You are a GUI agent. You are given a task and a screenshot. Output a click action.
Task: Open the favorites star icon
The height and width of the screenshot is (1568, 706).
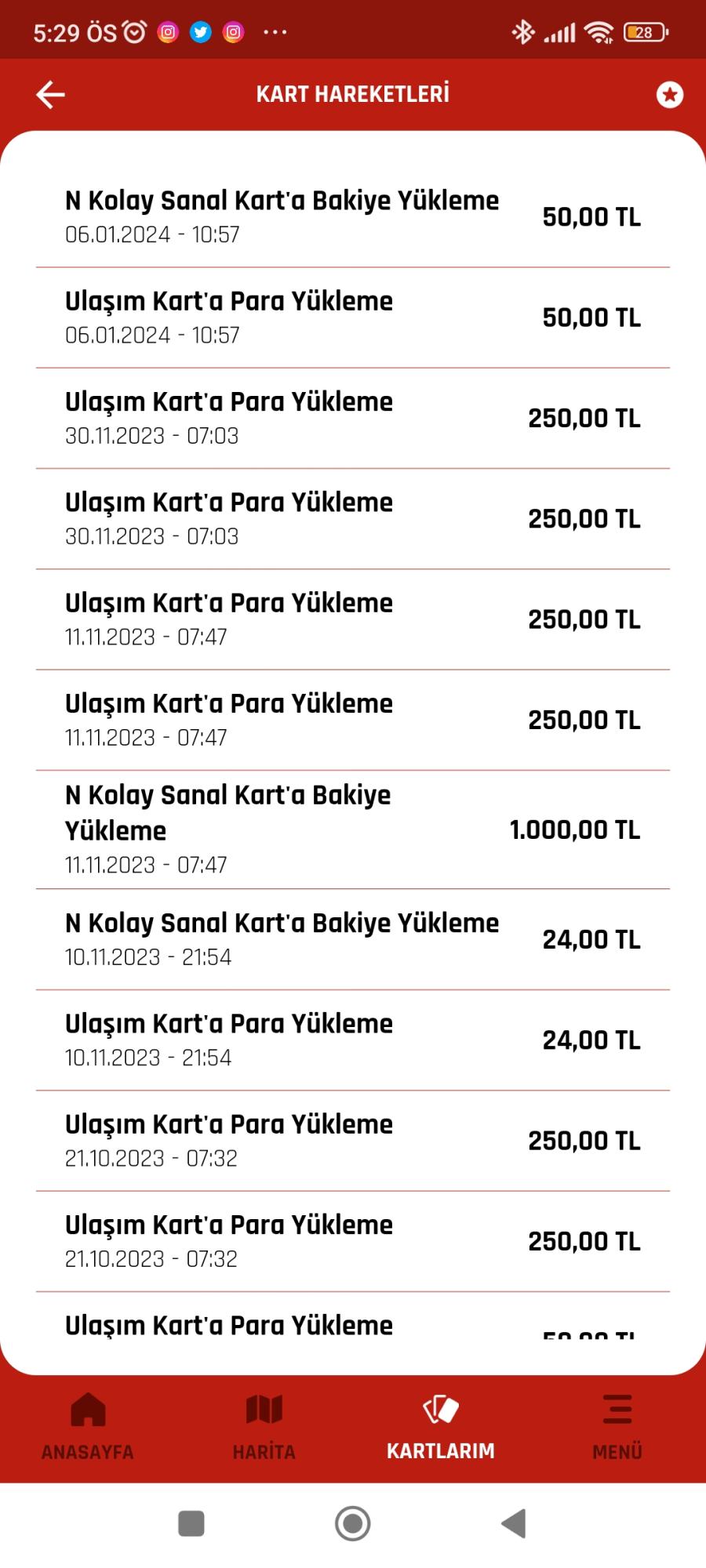670,94
